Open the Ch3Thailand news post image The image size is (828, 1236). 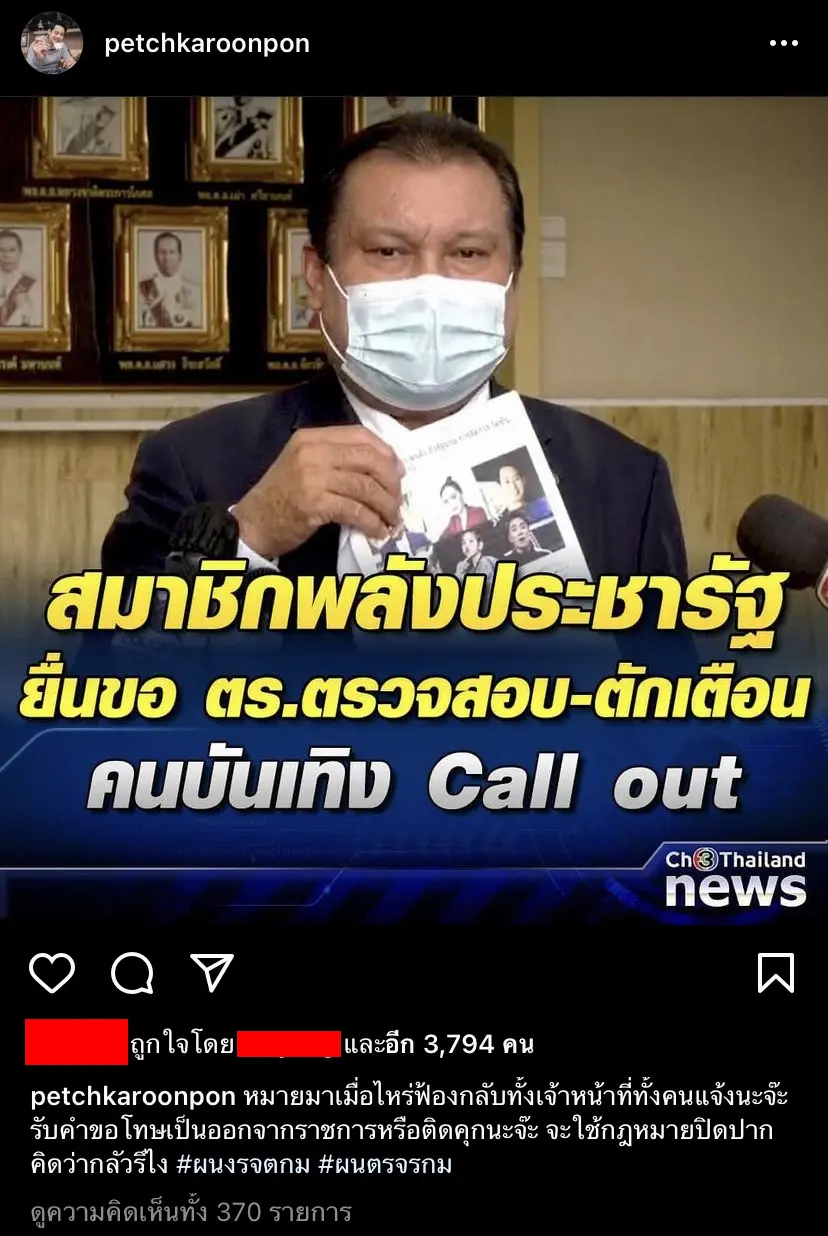click(x=414, y=500)
